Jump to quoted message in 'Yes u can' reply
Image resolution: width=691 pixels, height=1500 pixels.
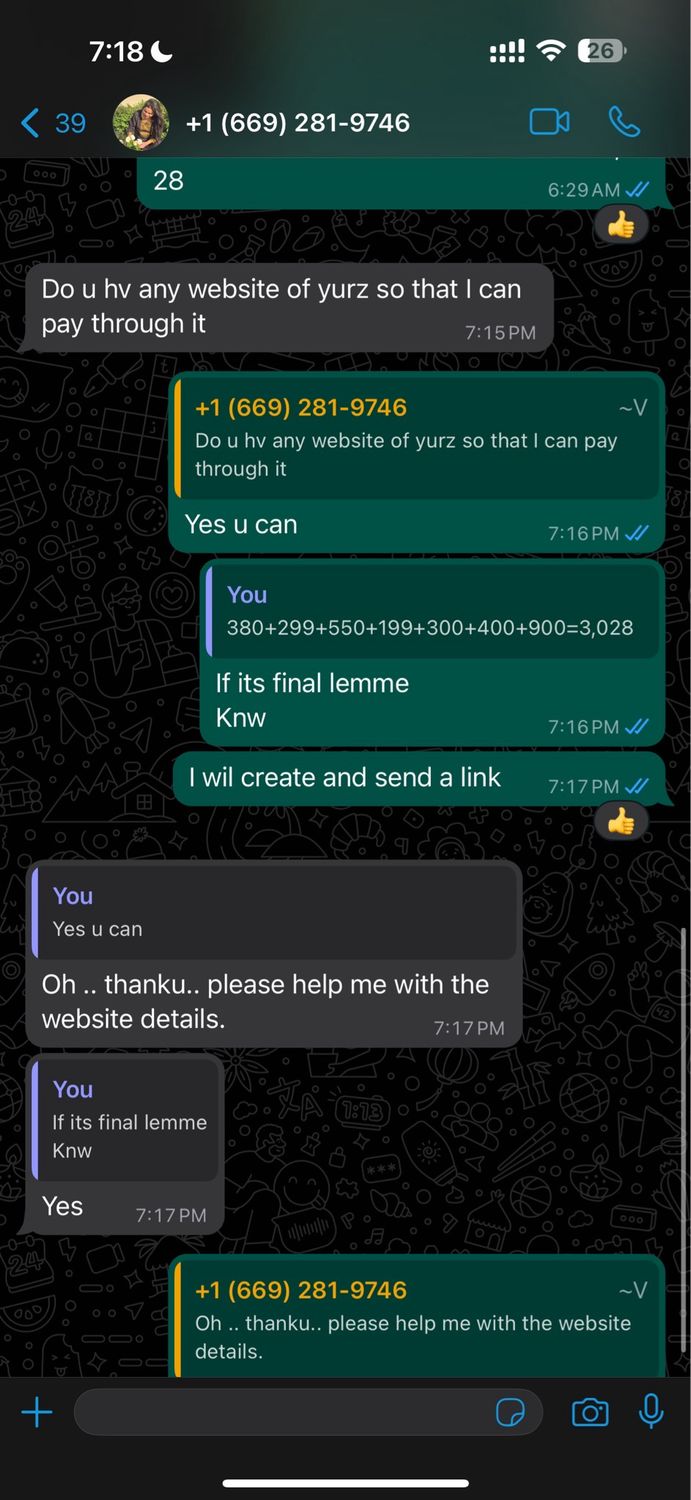pyautogui.click(x=415, y=438)
